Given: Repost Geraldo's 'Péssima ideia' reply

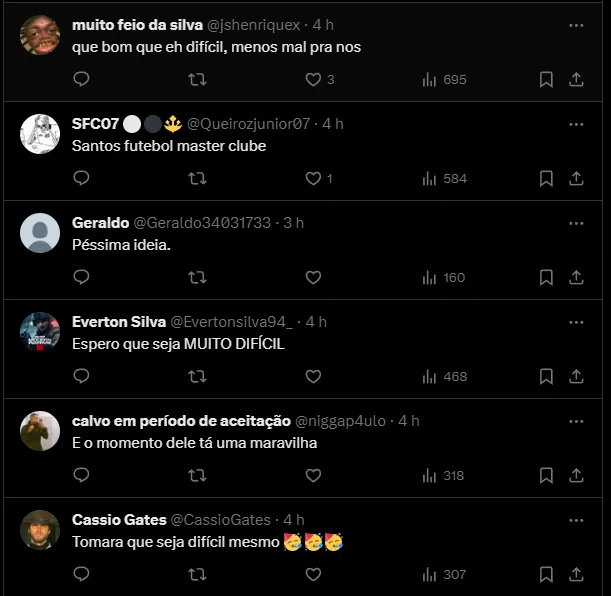Looking at the screenshot, I should [x=198, y=277].
